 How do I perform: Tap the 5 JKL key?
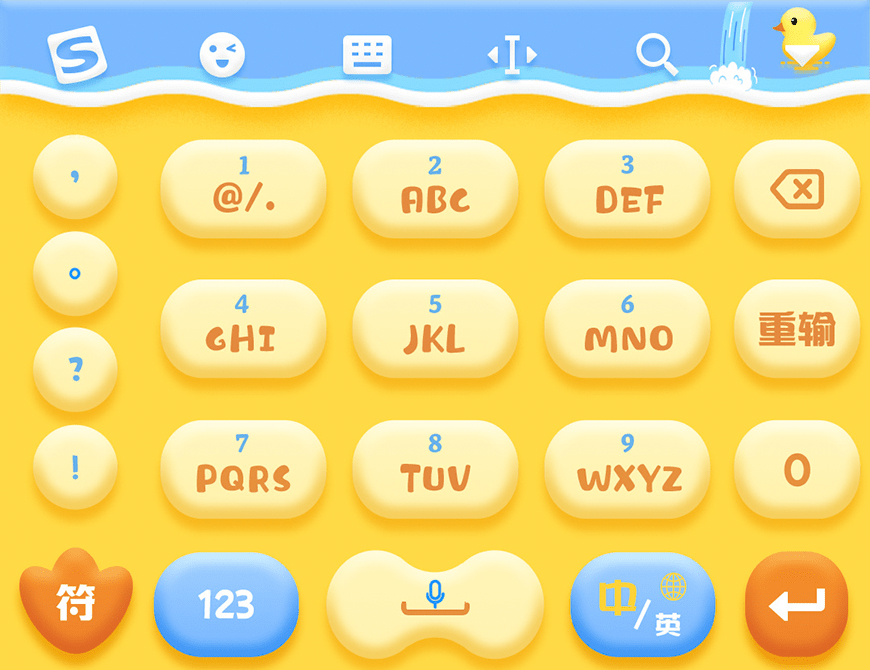click(x=435, y=328)
